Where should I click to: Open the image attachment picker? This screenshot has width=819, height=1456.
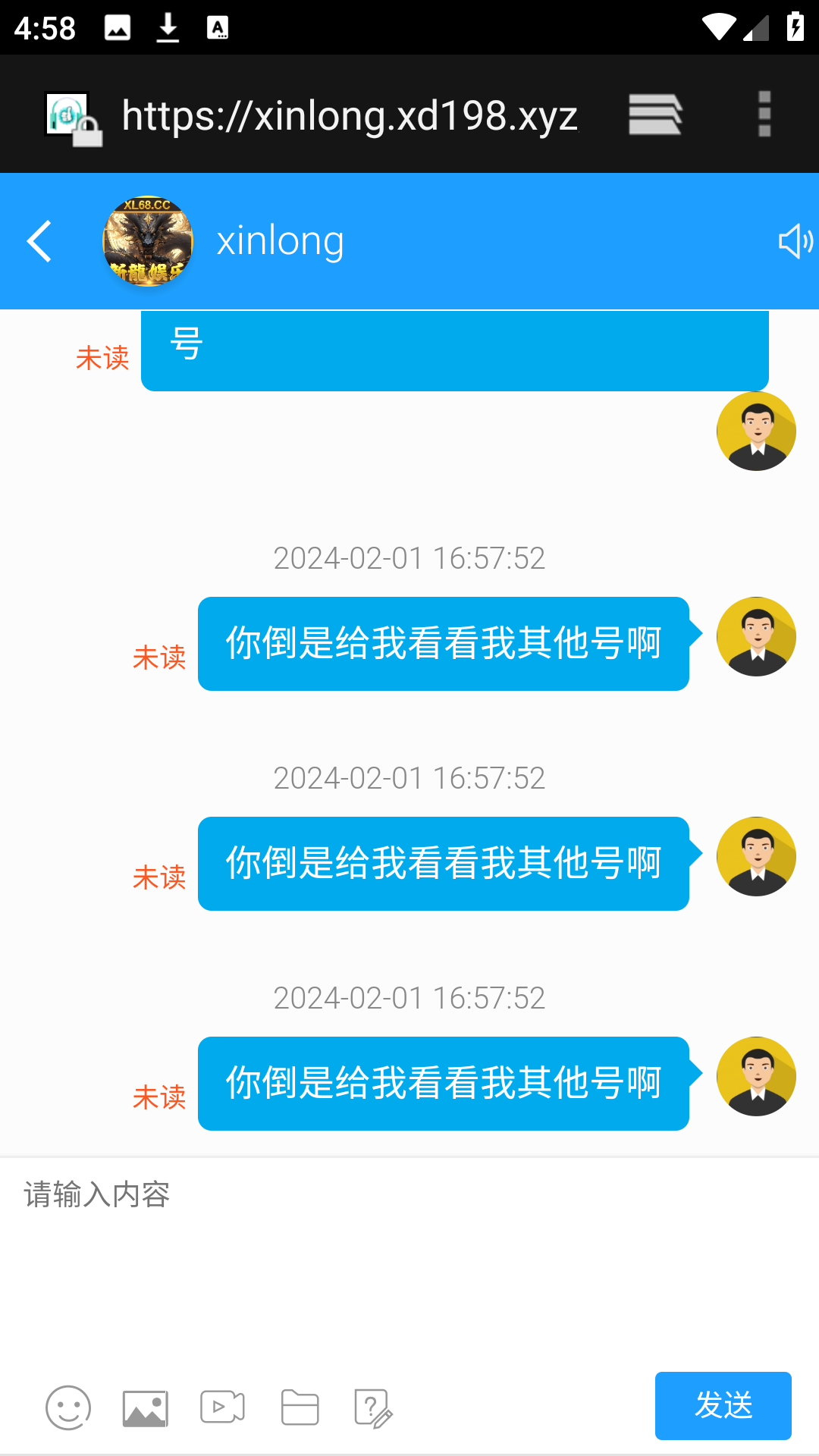coord(144,1407)
